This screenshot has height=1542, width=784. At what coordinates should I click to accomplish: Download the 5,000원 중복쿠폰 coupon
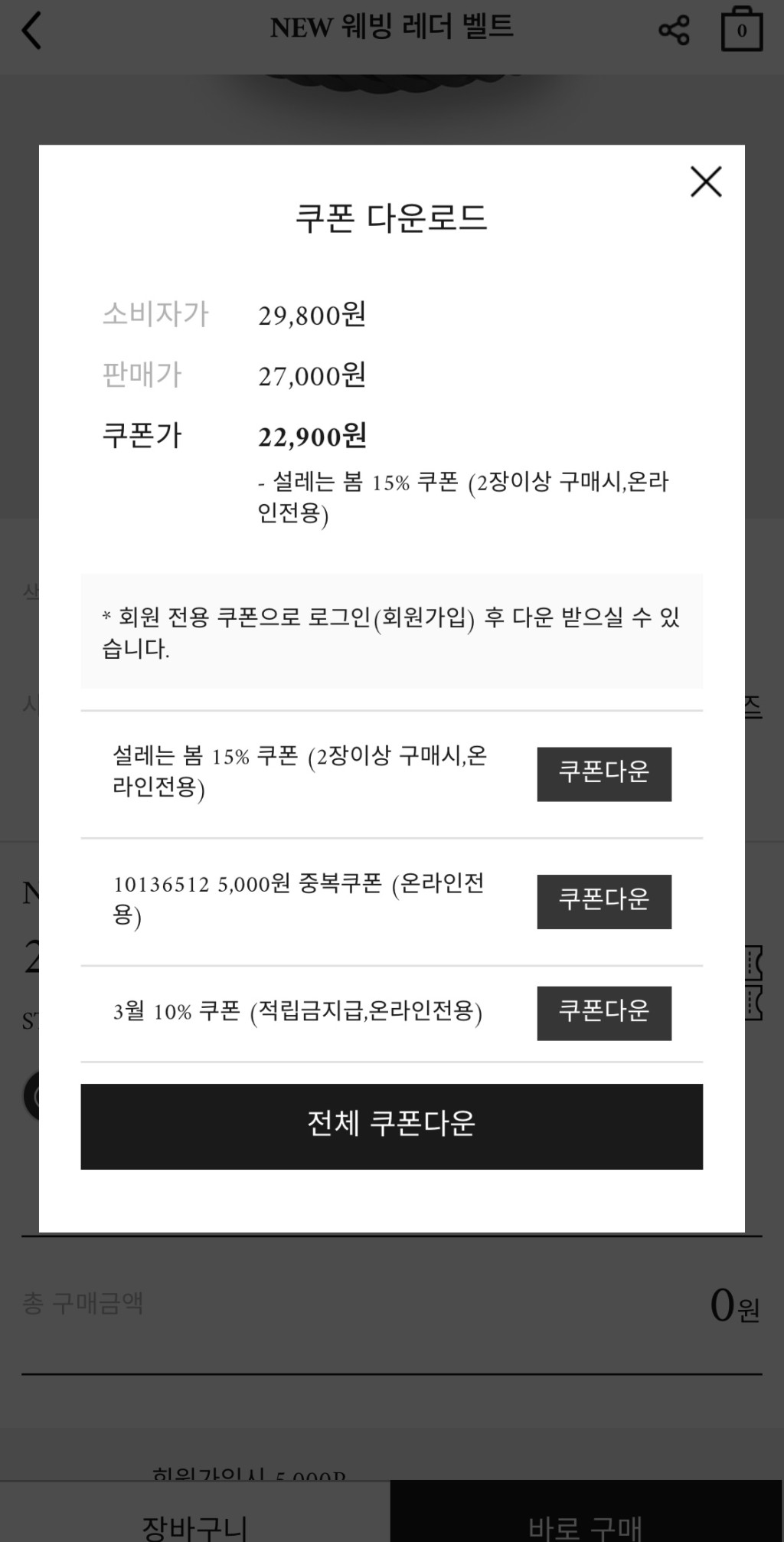pos(603,902)
